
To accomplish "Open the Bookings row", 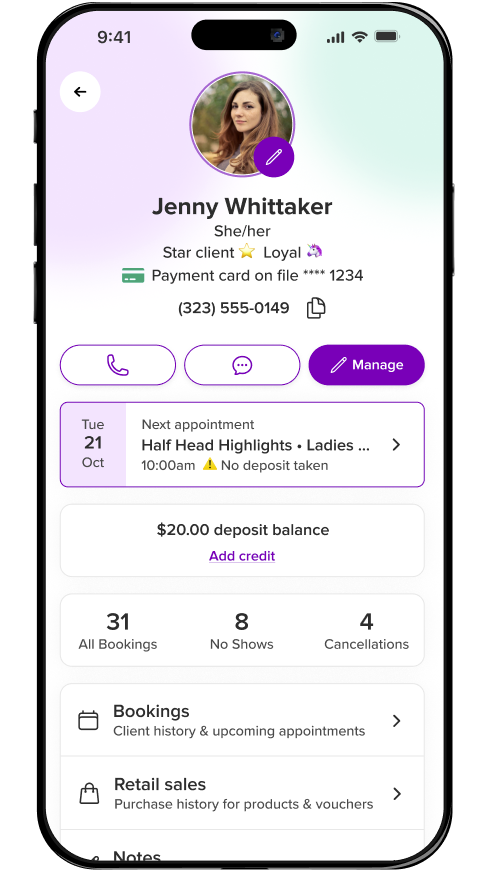I will [x=242, y=720].
